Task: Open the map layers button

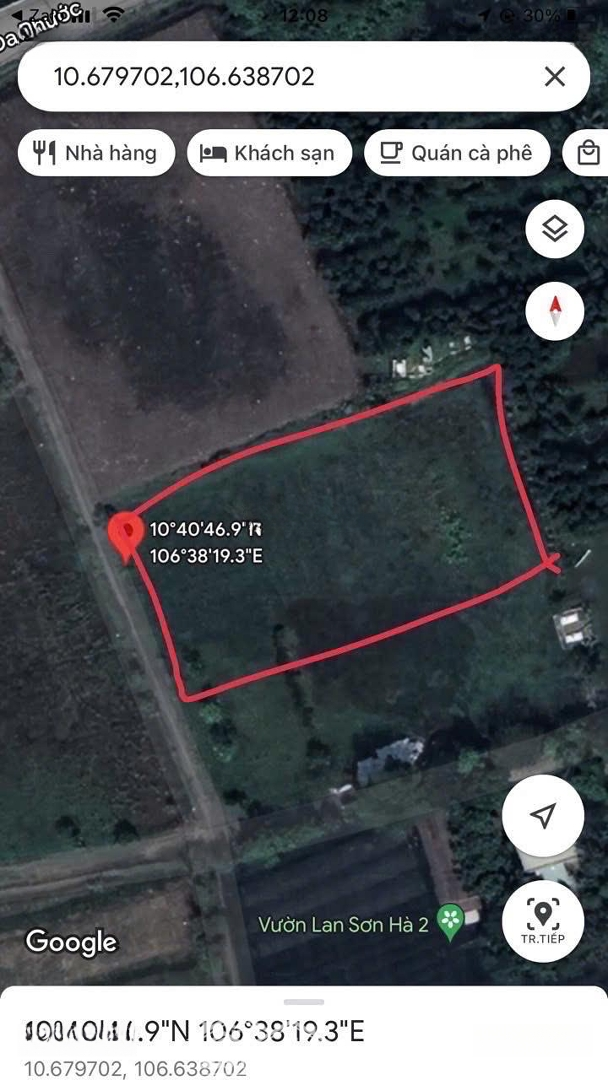Action: click(555, 229)
